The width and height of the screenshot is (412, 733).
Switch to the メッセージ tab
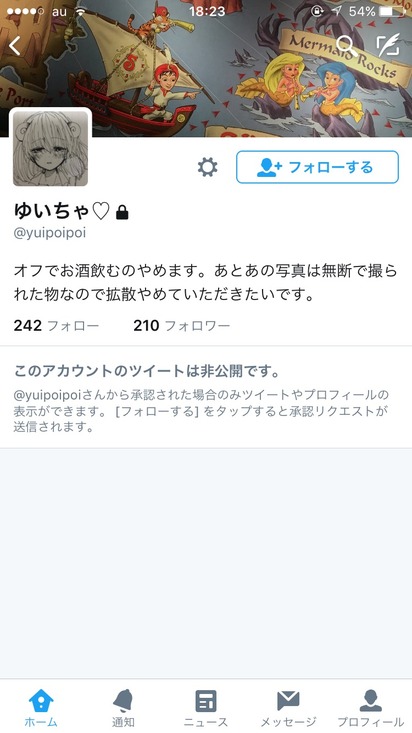click(x=288, y=708)
